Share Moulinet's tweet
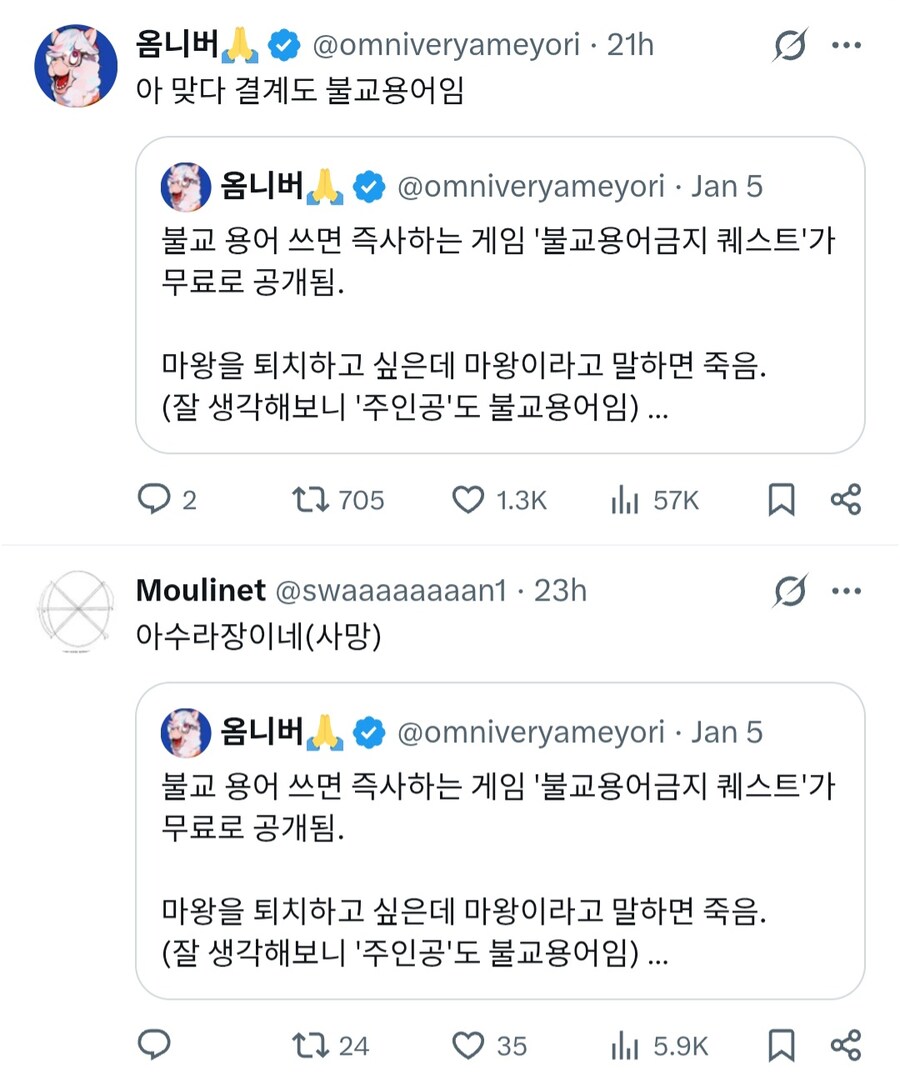Image resolution: width=900 pixels, height=1083 pixels. pyautogui.click(x=846, y=1046)
